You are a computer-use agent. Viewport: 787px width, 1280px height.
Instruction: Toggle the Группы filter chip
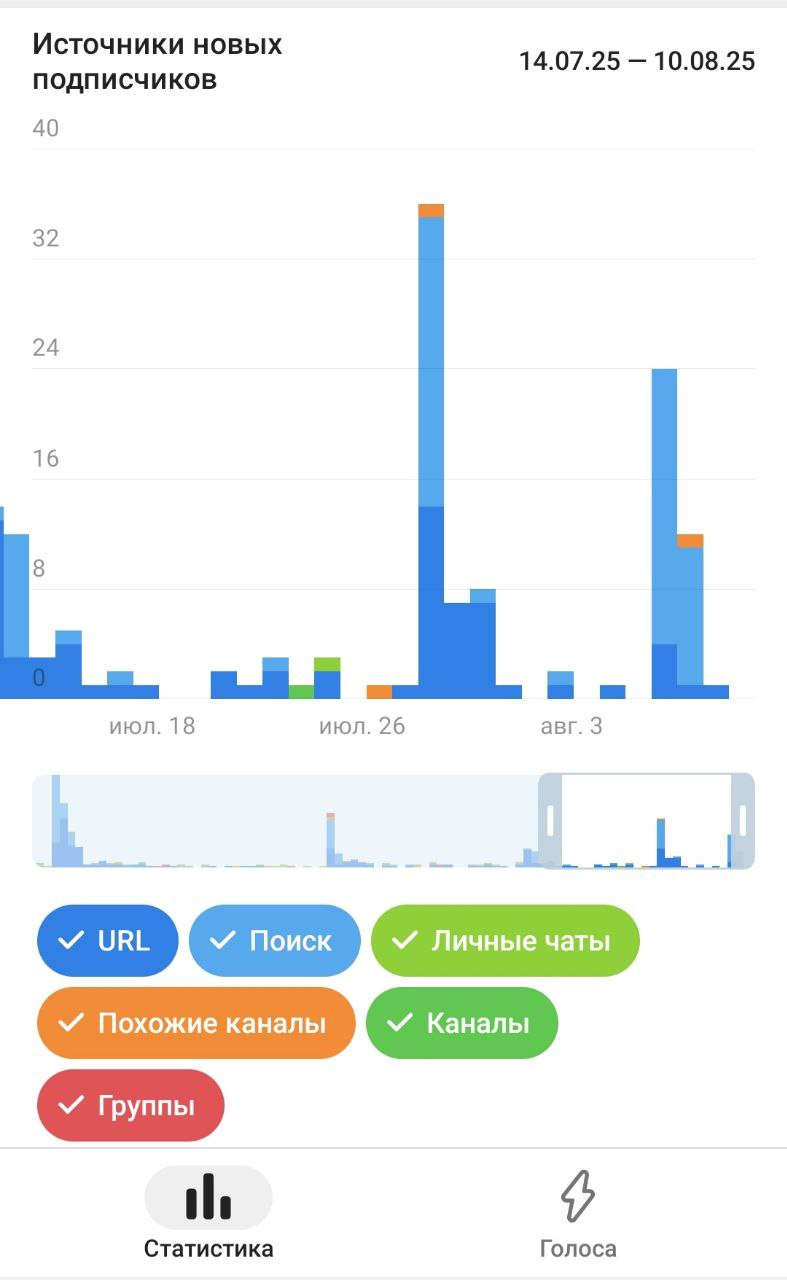point(130,1105)
